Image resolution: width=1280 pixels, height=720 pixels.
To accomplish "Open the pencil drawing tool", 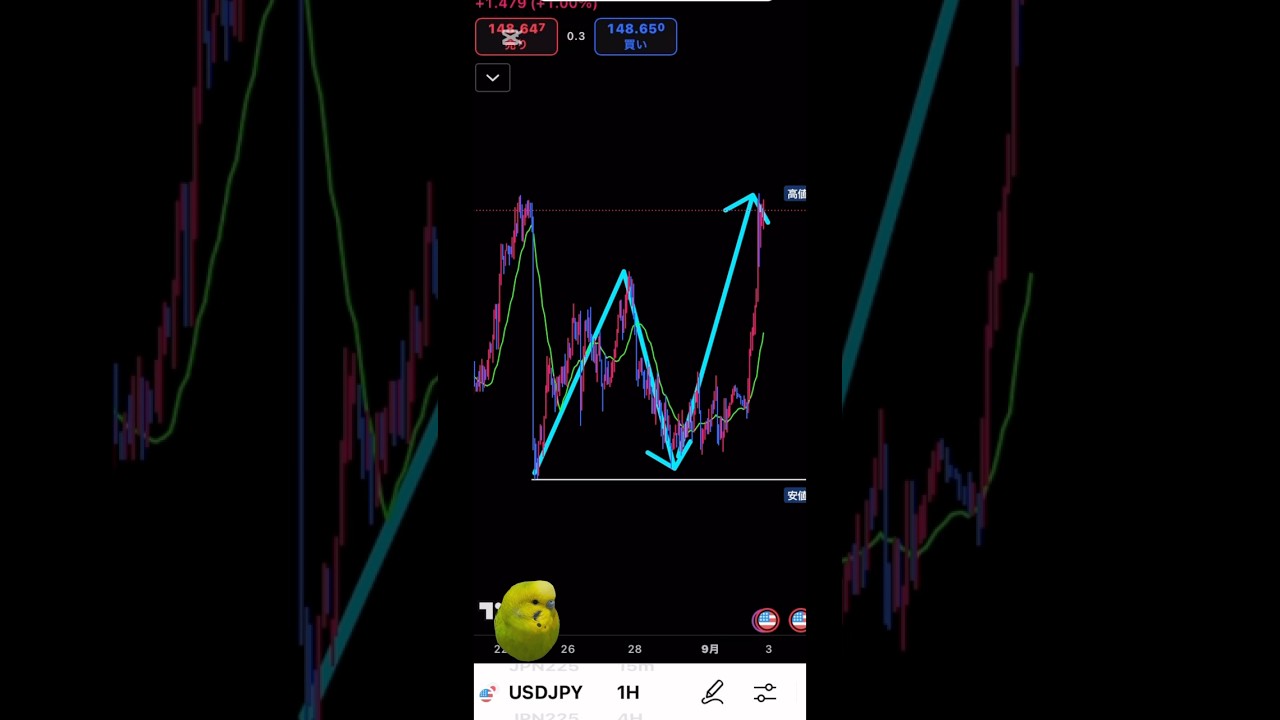I will tap(712, 692).
